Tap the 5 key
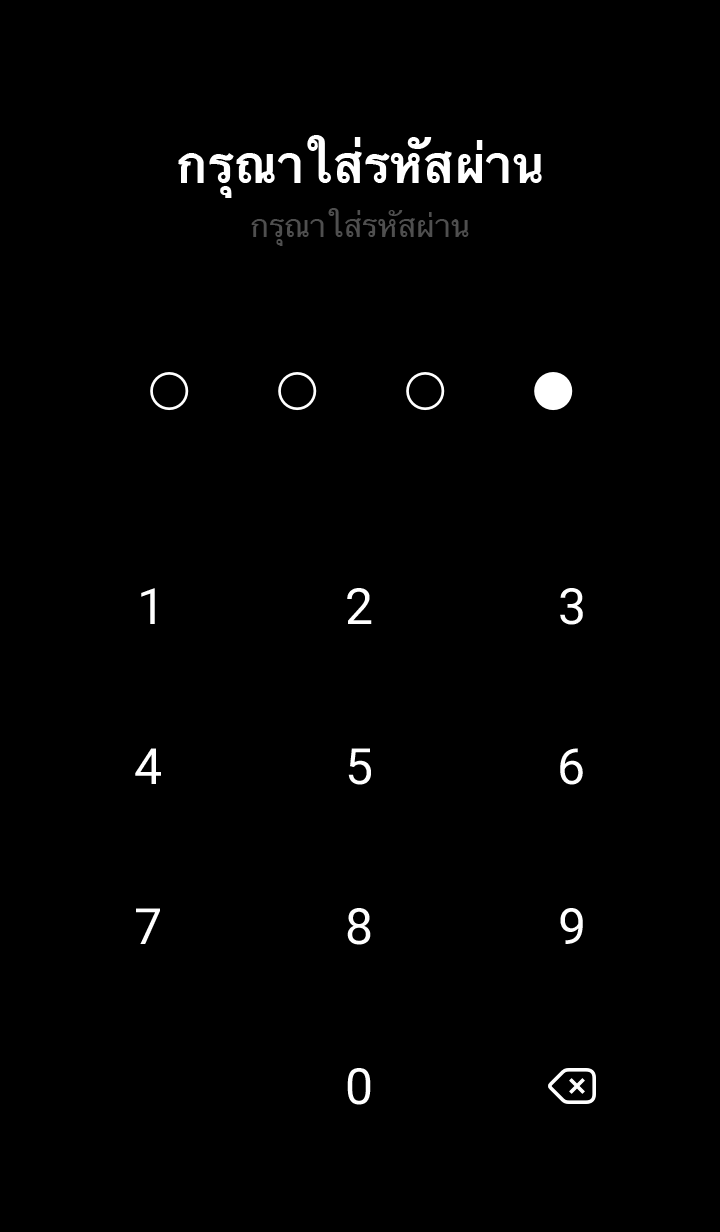Screen dimensions: 720x1232 pyautogui.click(x=359, y=767)
